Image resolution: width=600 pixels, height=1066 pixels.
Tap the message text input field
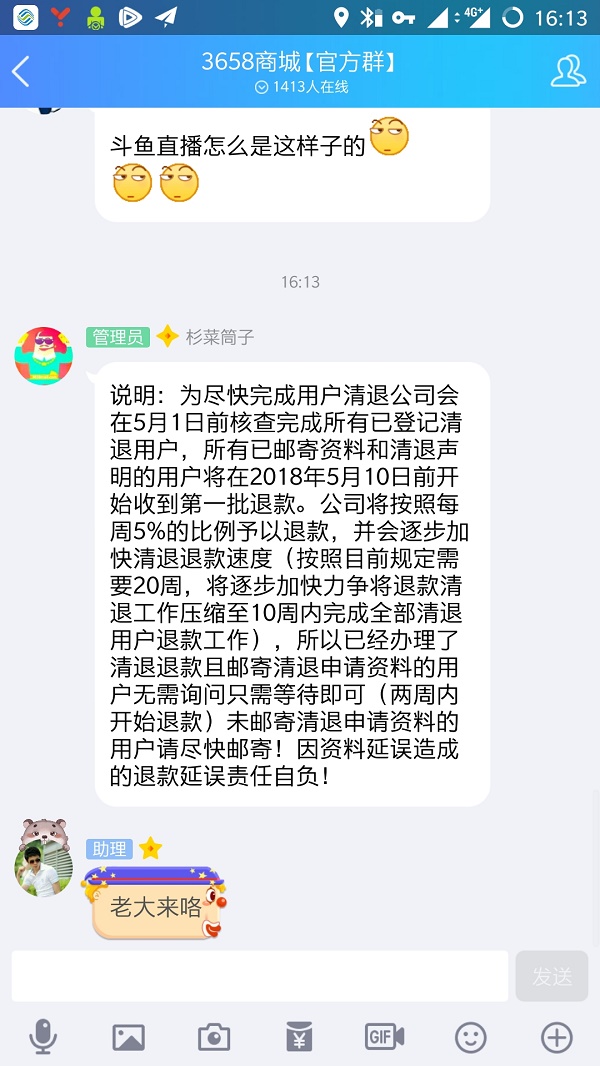[x=260, y=976]
